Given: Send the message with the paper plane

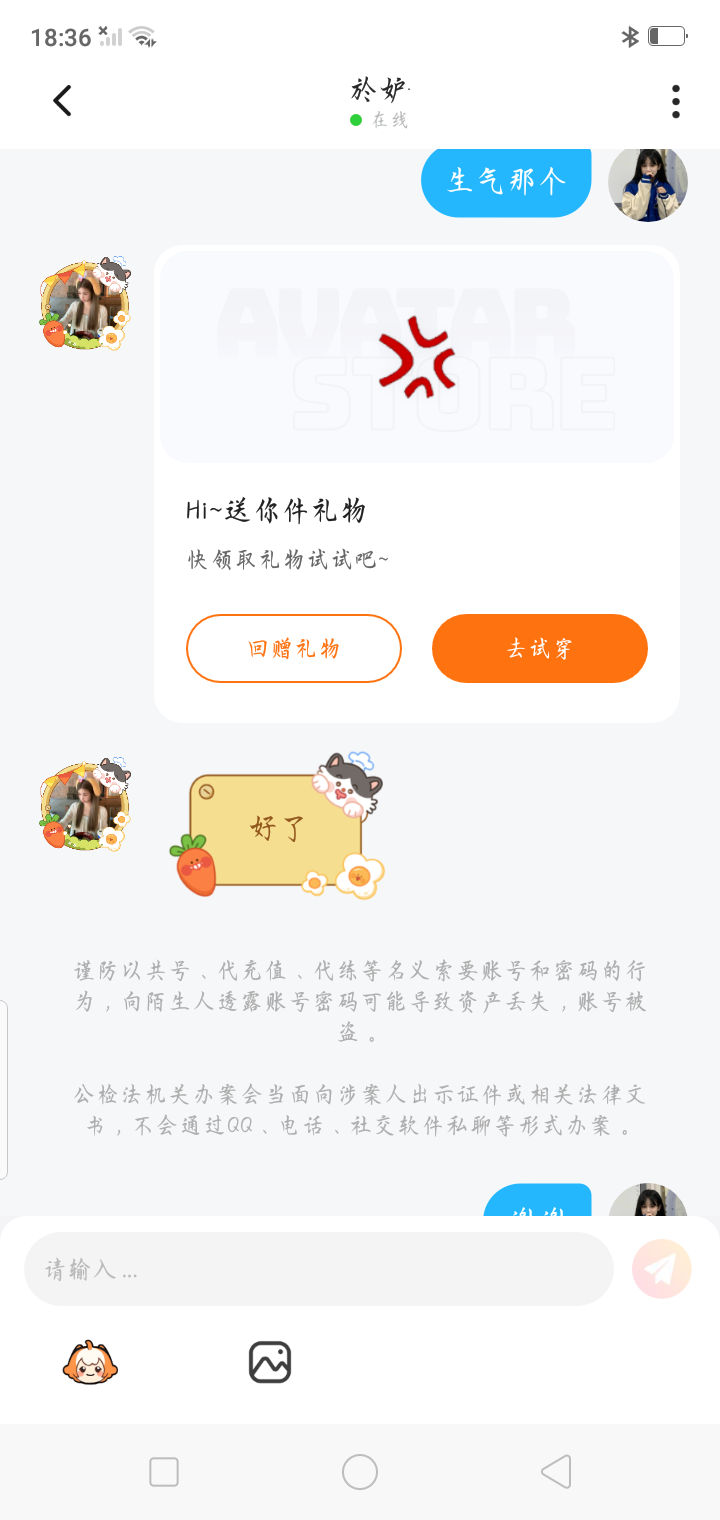Looking at the screenshot, I should 661,1269.
